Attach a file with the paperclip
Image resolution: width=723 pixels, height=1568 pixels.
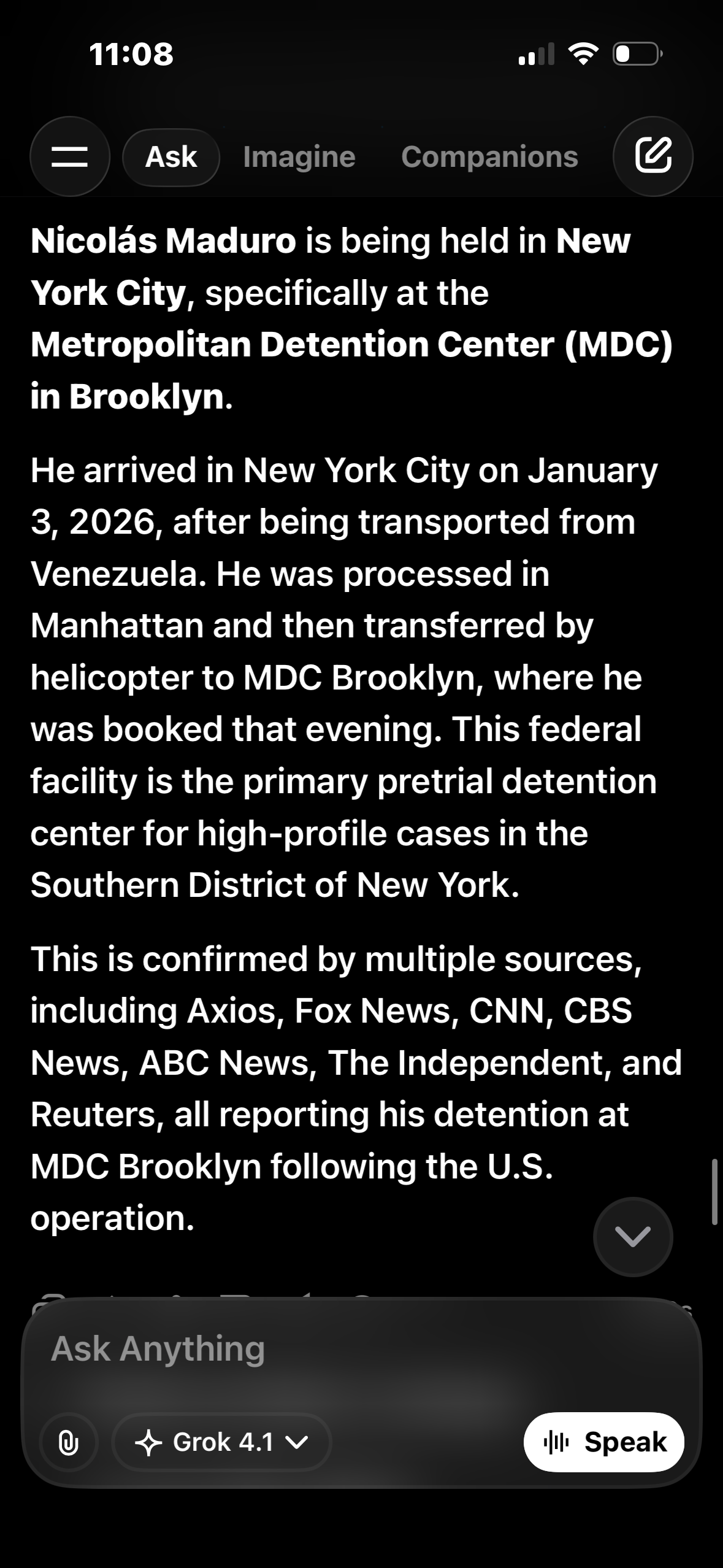(68, 1442)
